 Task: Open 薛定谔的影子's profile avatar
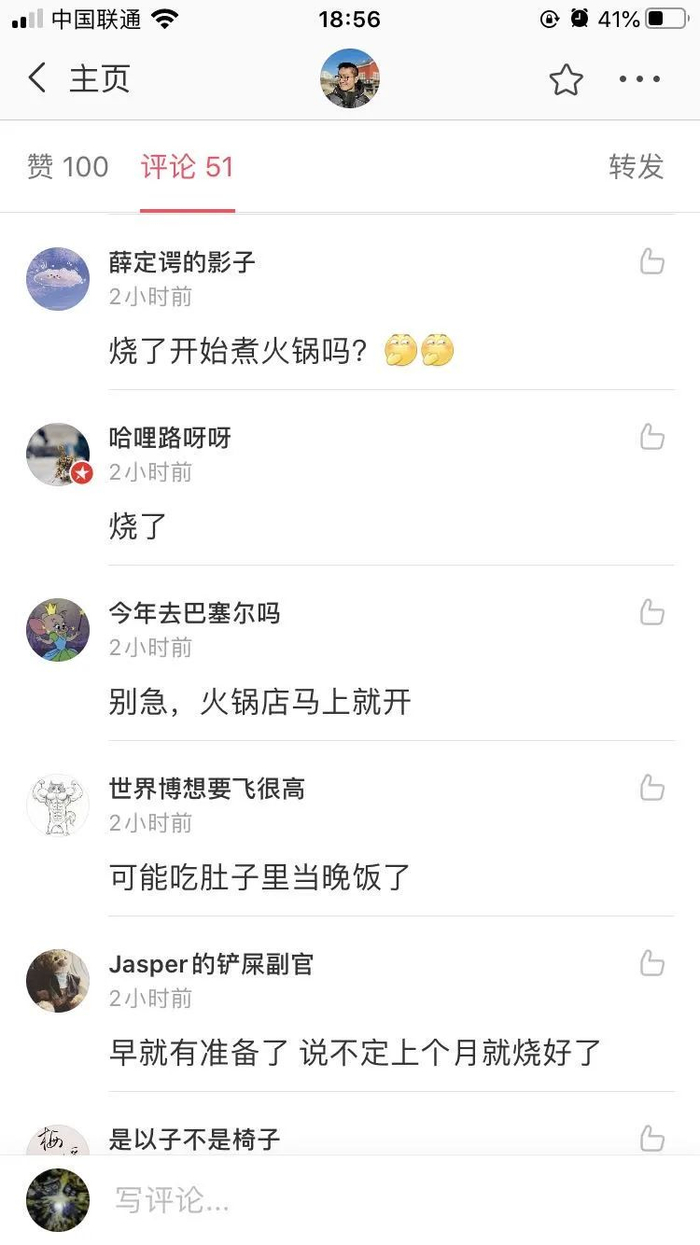[x=58, y=279]
